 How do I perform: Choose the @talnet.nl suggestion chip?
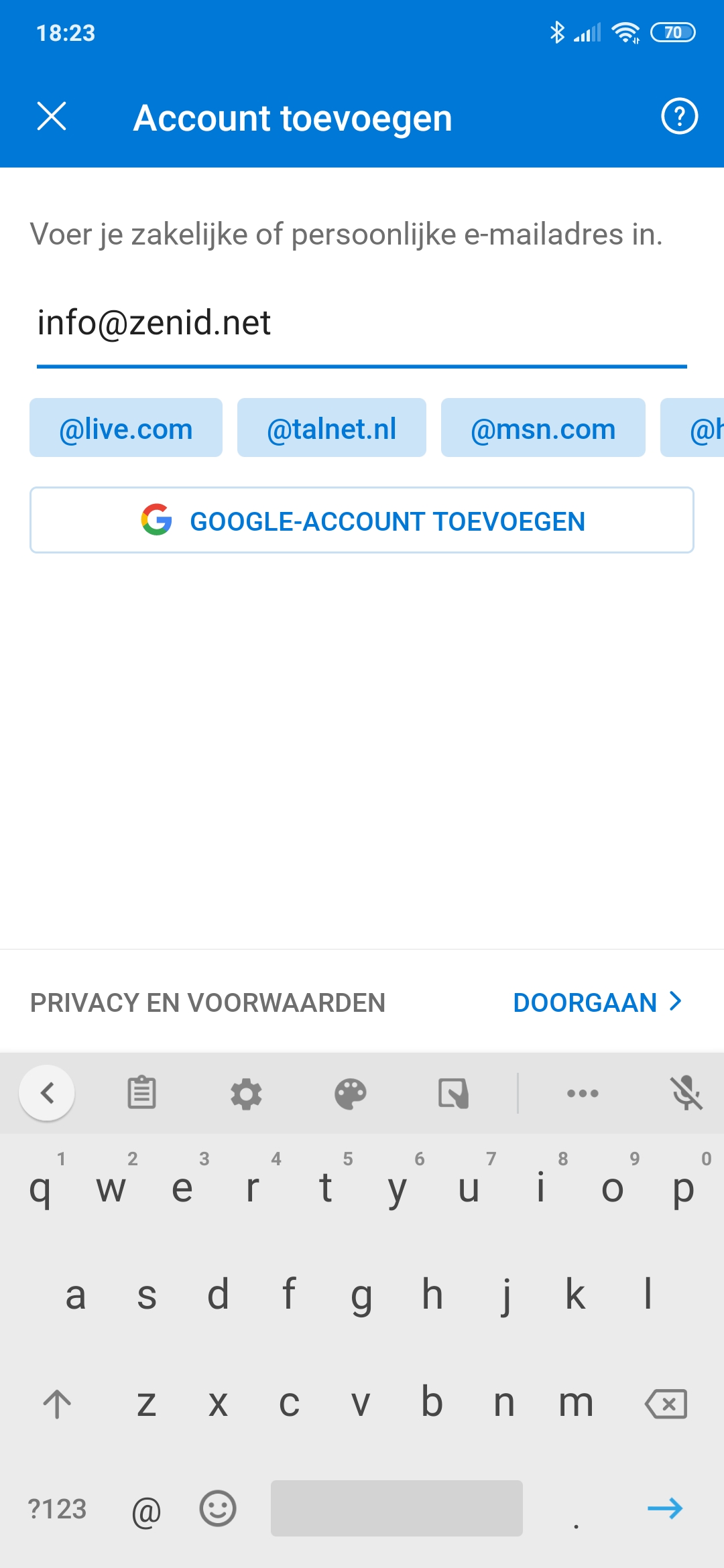(x=332, y=428)
